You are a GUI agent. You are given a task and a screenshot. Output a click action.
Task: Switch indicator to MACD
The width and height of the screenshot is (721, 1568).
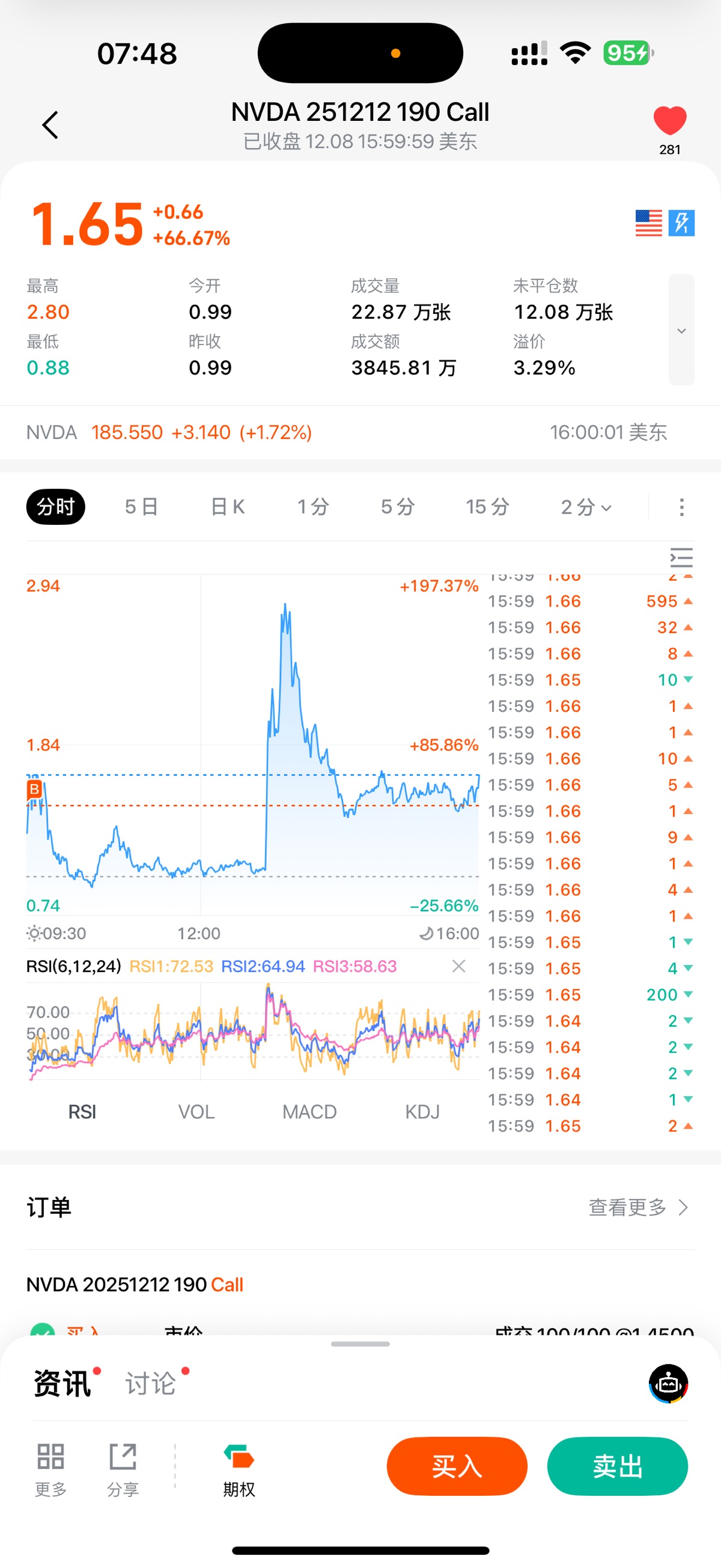click(309, 1112)
